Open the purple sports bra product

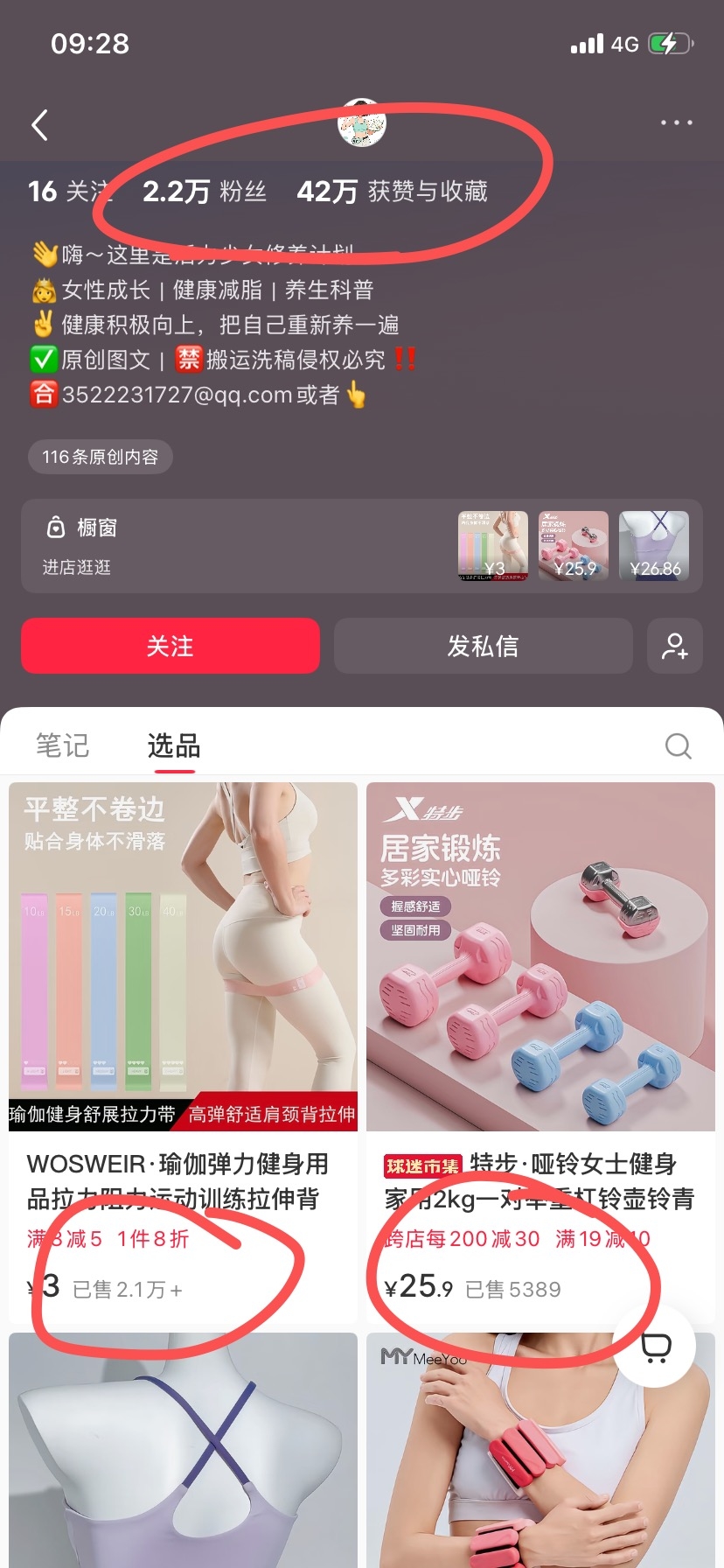coord(183,1450)
